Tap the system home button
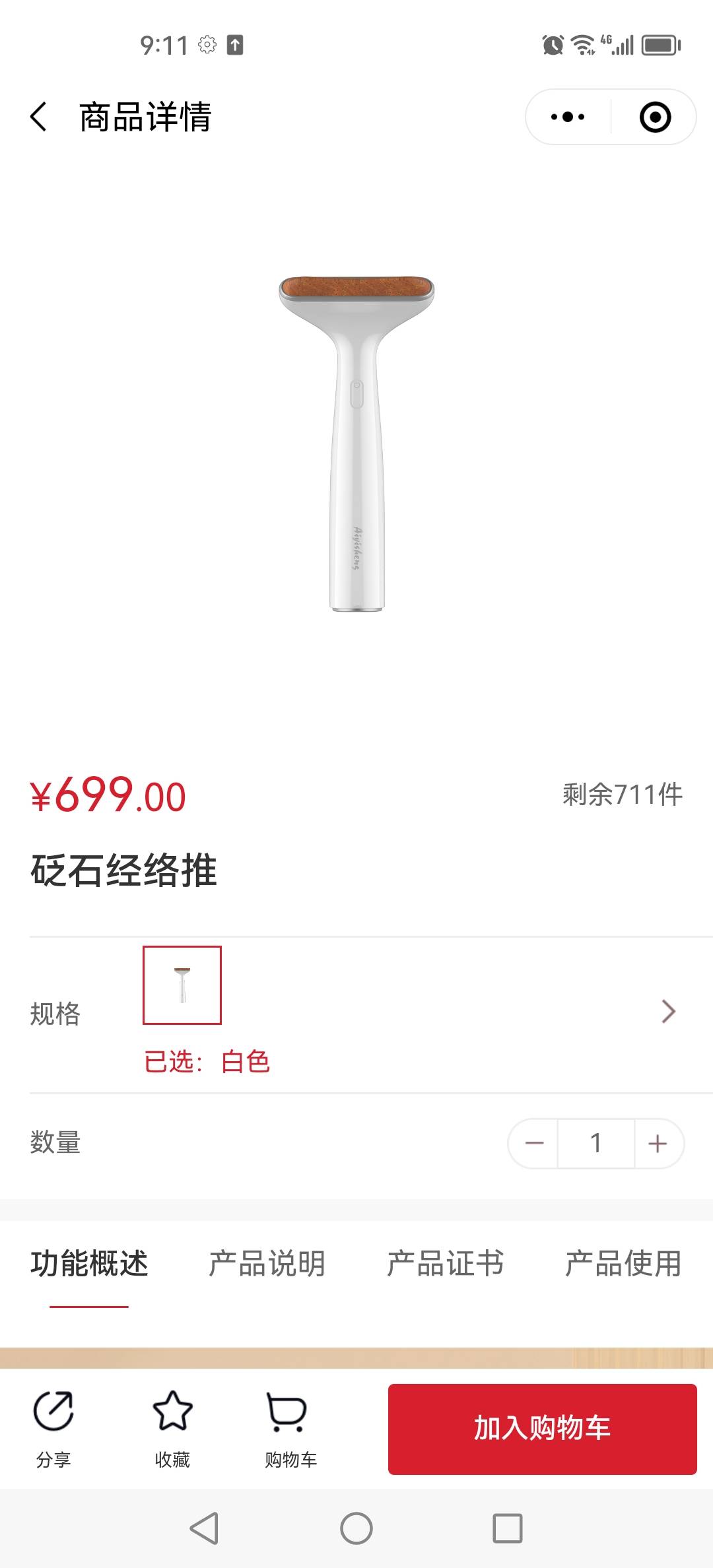This screenshot has width=713, height=1568. [x=356, y=1528]
